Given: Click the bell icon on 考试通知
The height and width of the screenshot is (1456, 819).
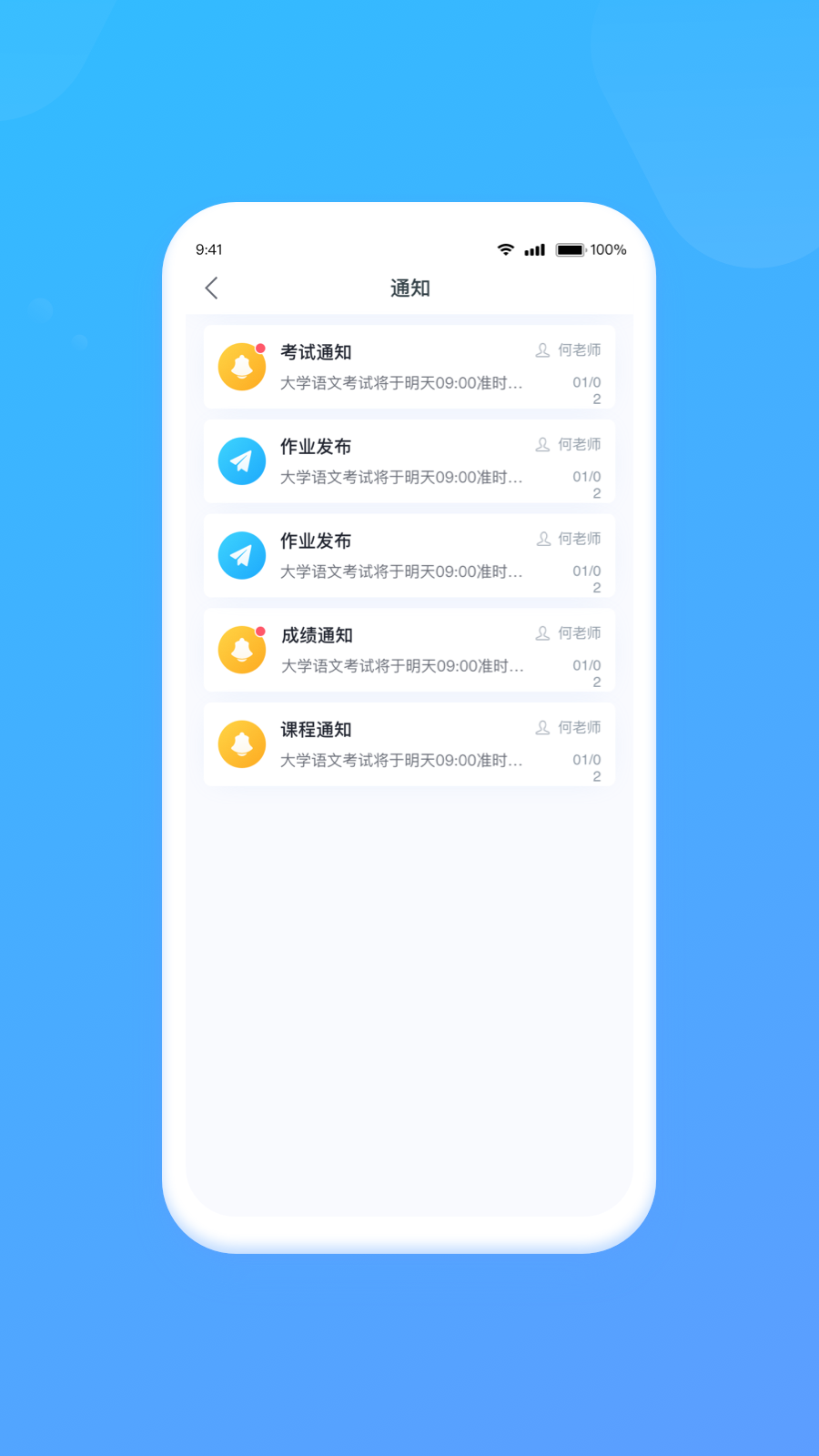Looking at the screenshot, I should (x=241, y=367).
